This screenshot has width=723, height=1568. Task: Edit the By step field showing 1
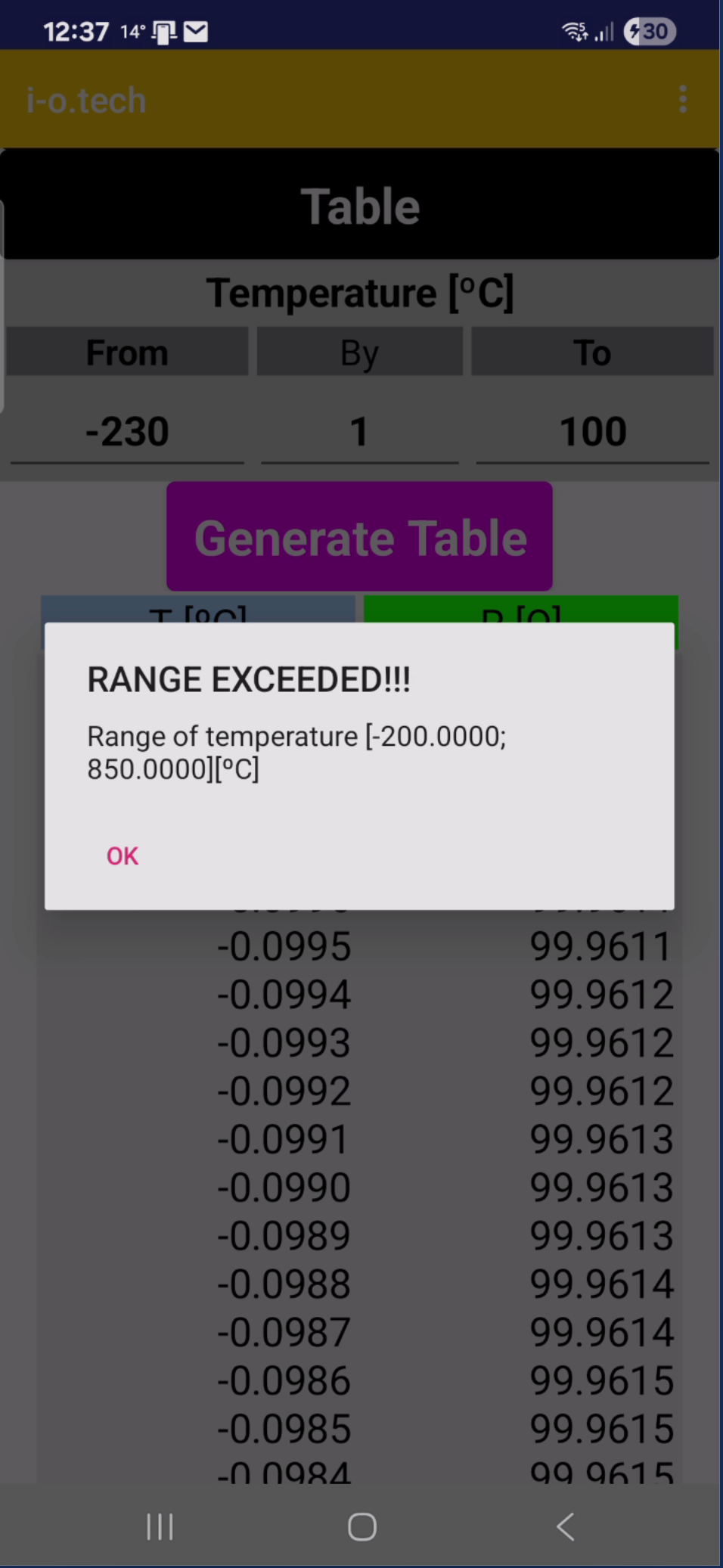click(x=359, y=432)
